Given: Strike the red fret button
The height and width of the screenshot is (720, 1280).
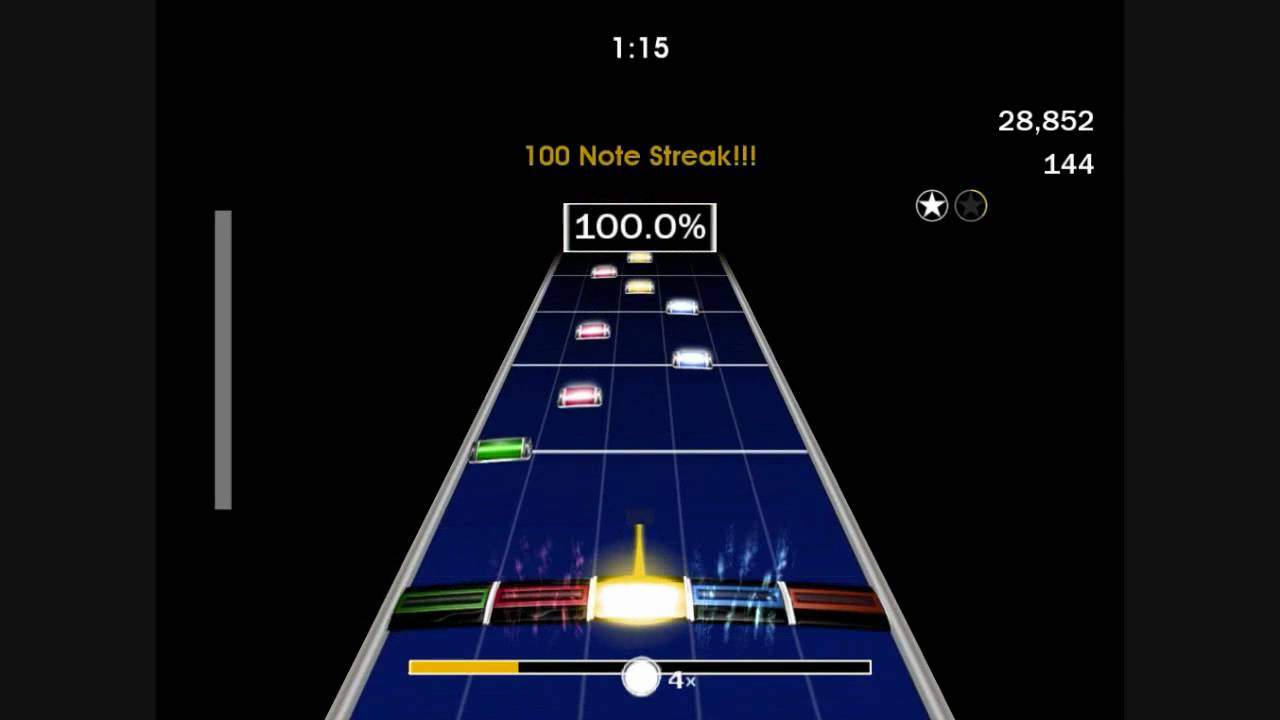Looking at the screenshot, I should (540, 600).
